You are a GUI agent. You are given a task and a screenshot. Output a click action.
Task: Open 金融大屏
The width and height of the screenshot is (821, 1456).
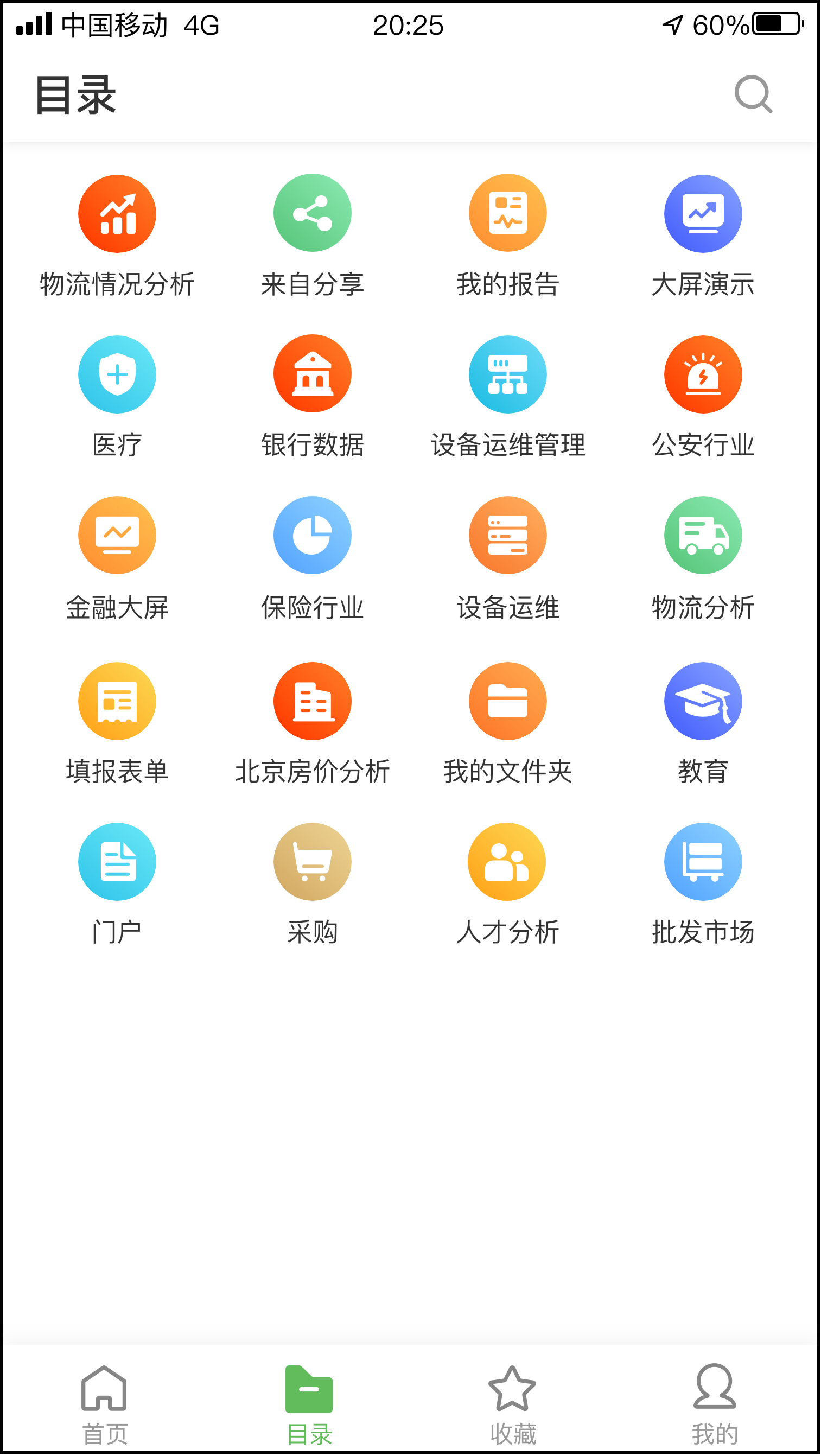point(117,535)
